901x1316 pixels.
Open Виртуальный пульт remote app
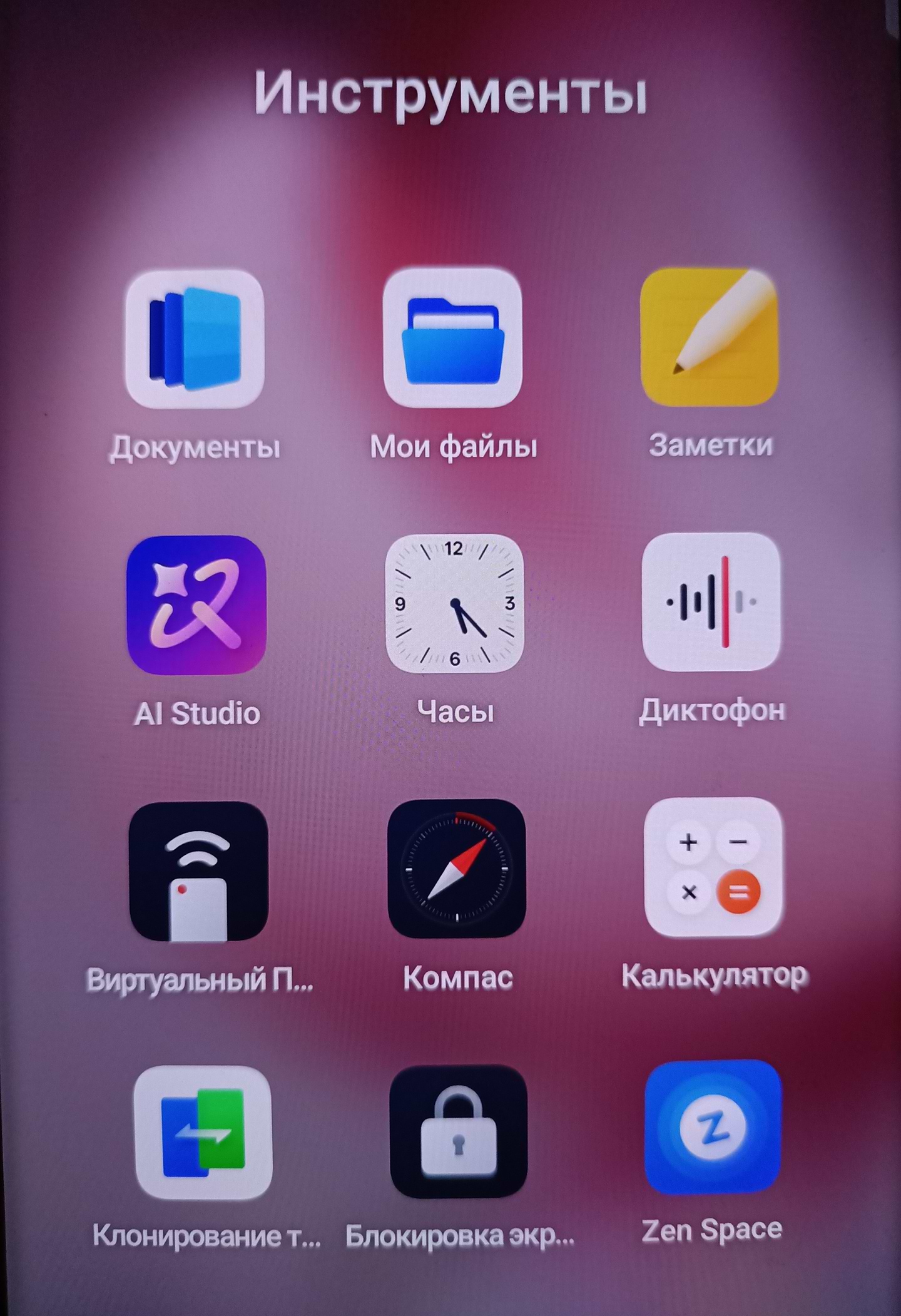[198, 871]
